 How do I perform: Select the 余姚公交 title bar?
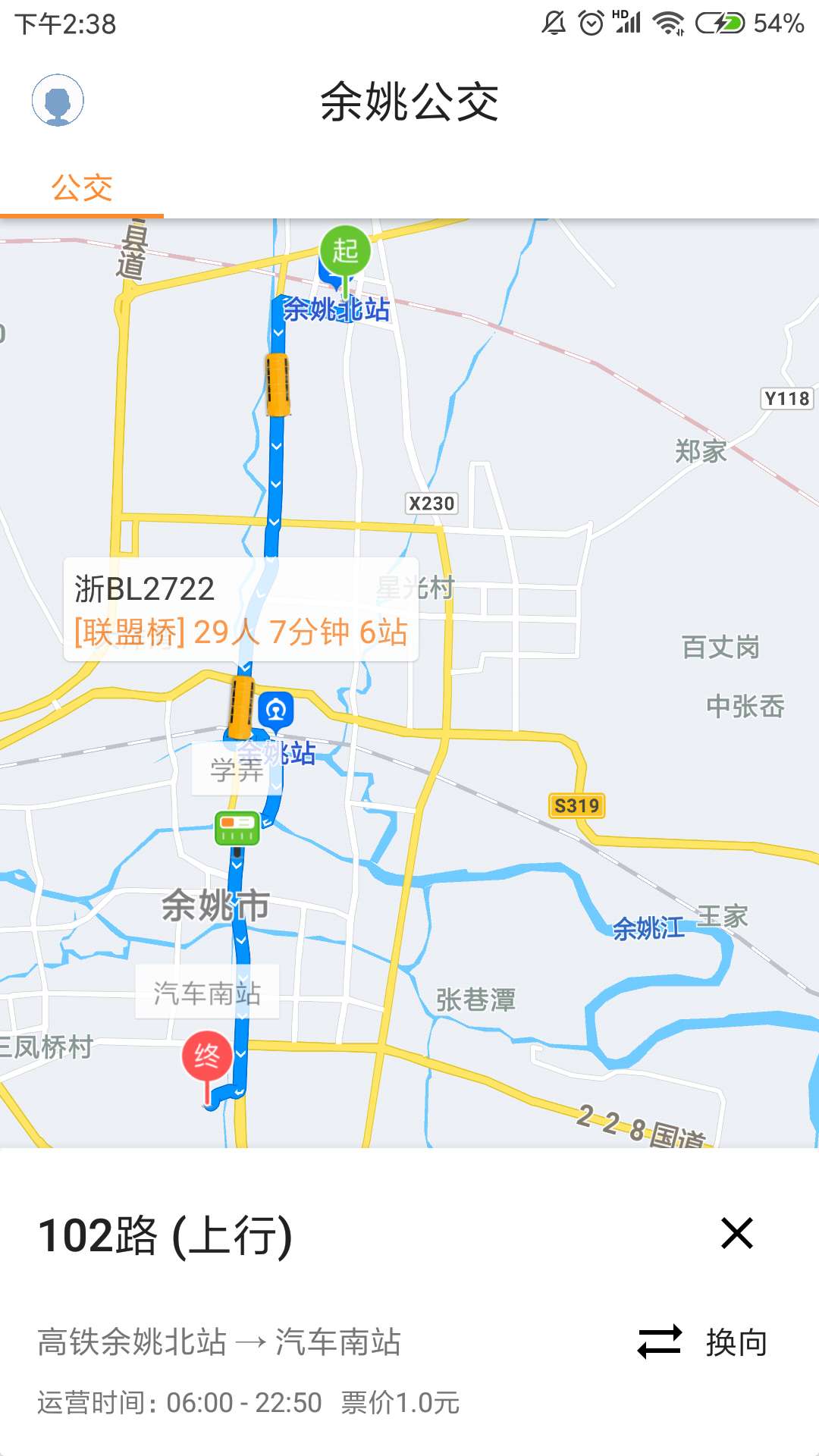409,101
